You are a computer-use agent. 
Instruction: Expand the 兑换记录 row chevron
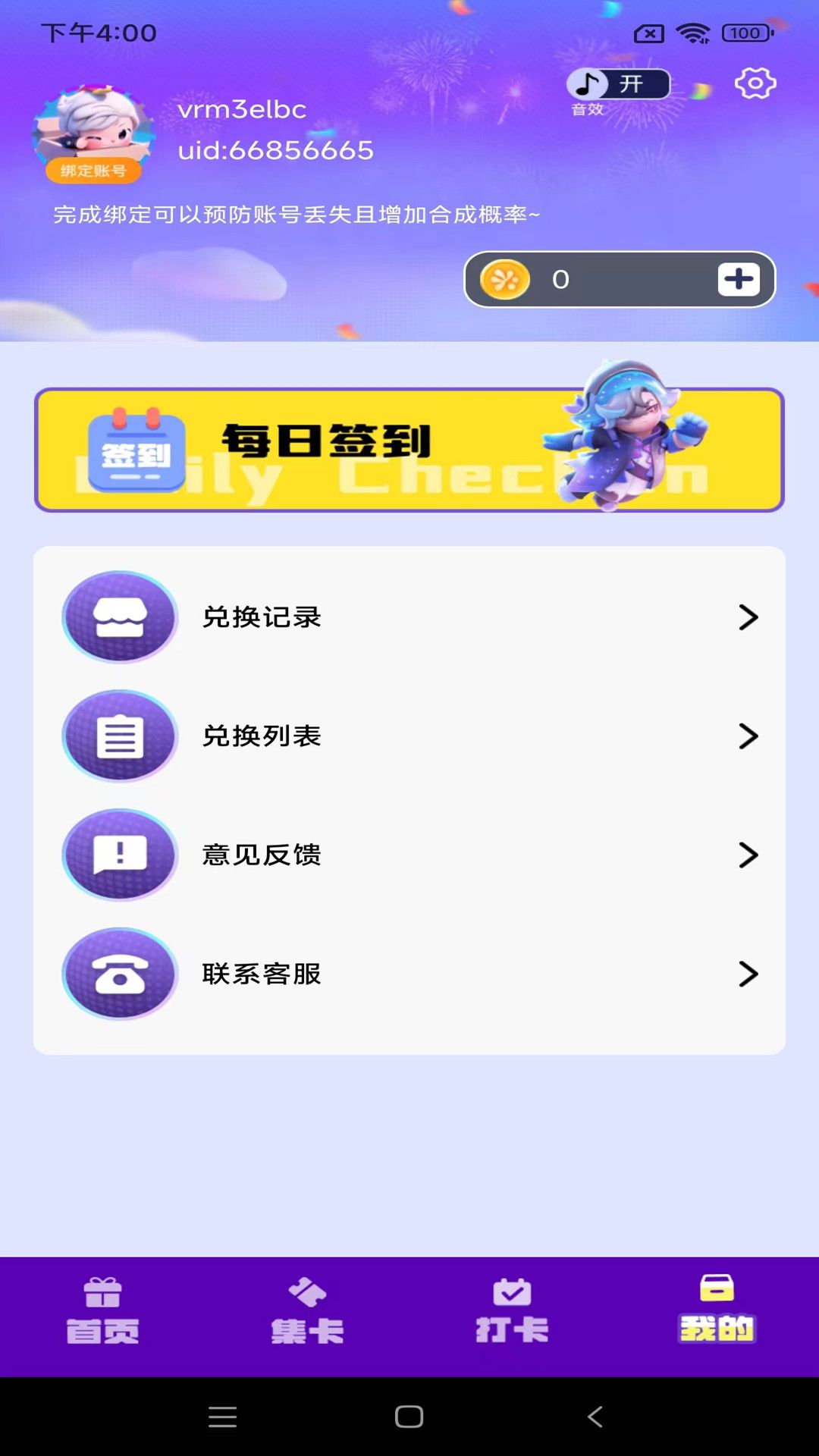749,617
